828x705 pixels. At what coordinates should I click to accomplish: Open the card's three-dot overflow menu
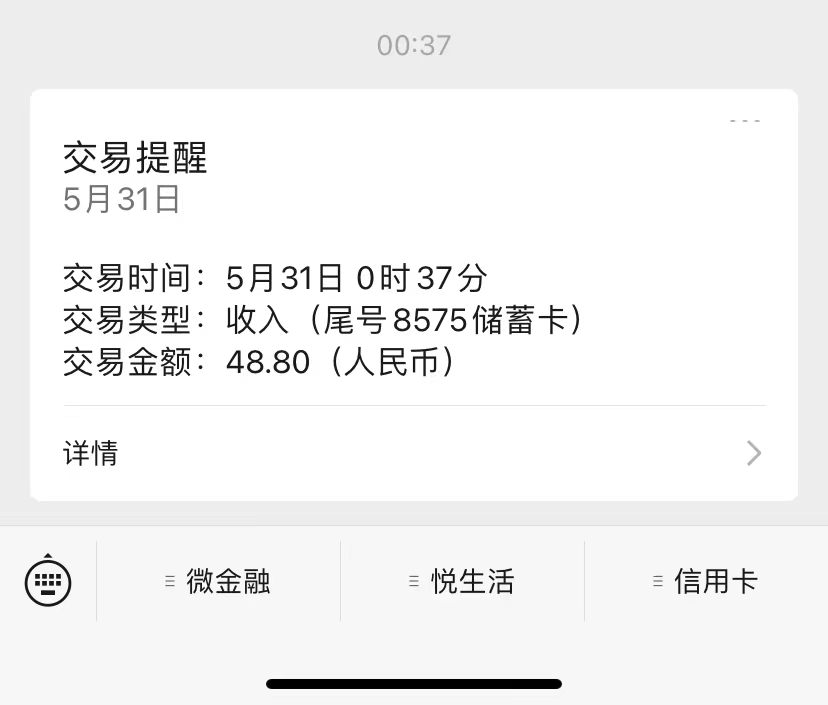[x=745, y=121]
